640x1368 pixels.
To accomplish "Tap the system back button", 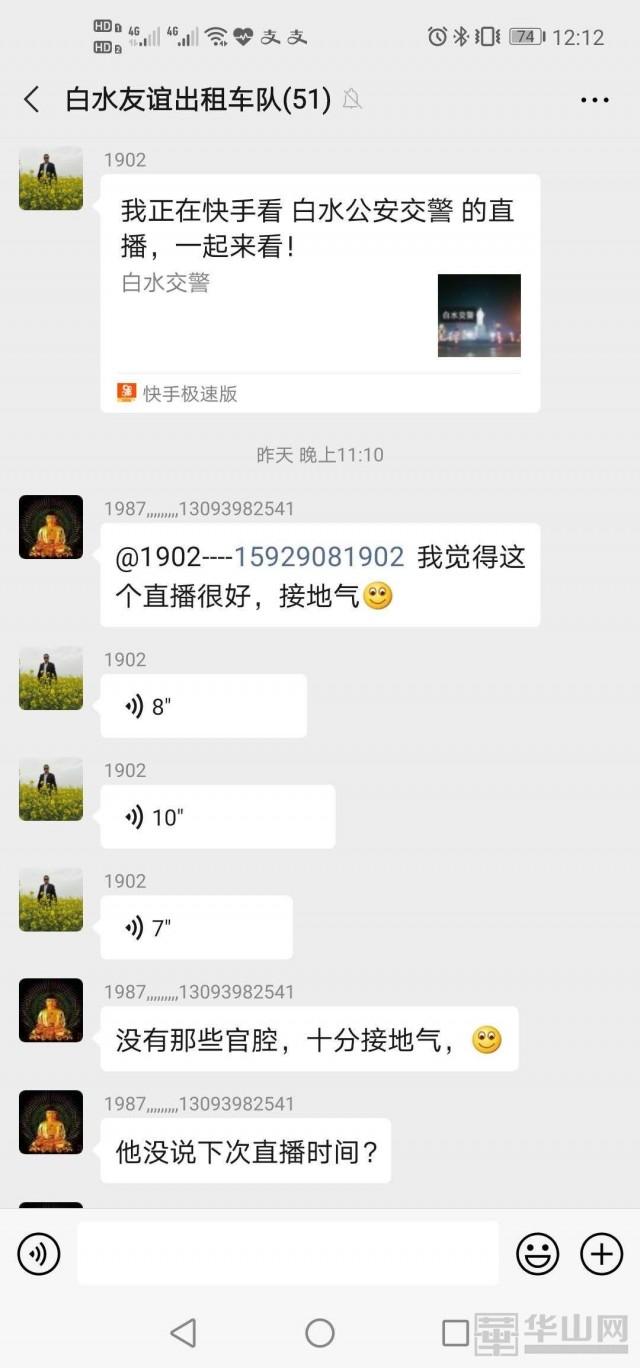I will (183, 1332).
